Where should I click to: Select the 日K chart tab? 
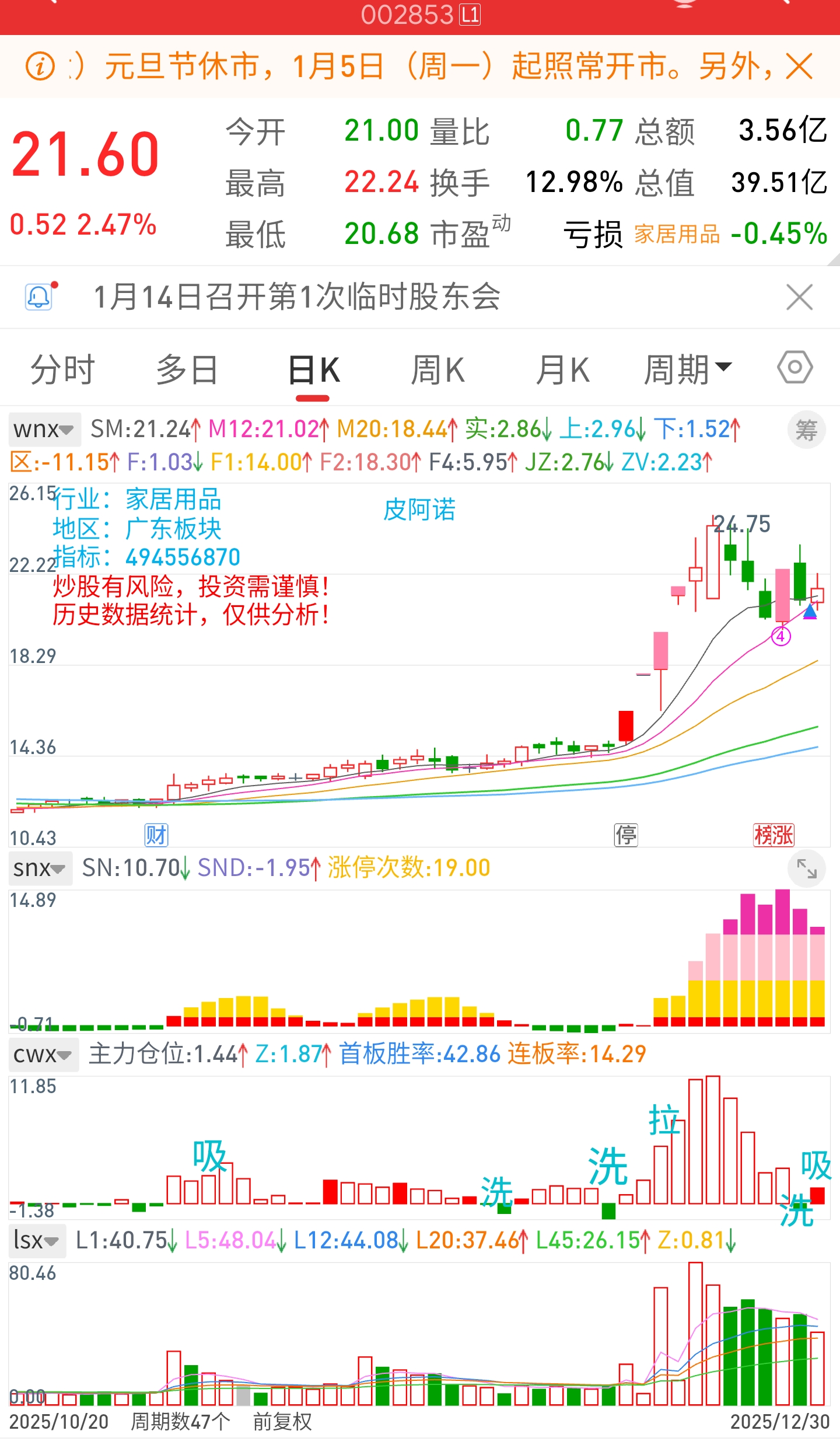(313, 370)
